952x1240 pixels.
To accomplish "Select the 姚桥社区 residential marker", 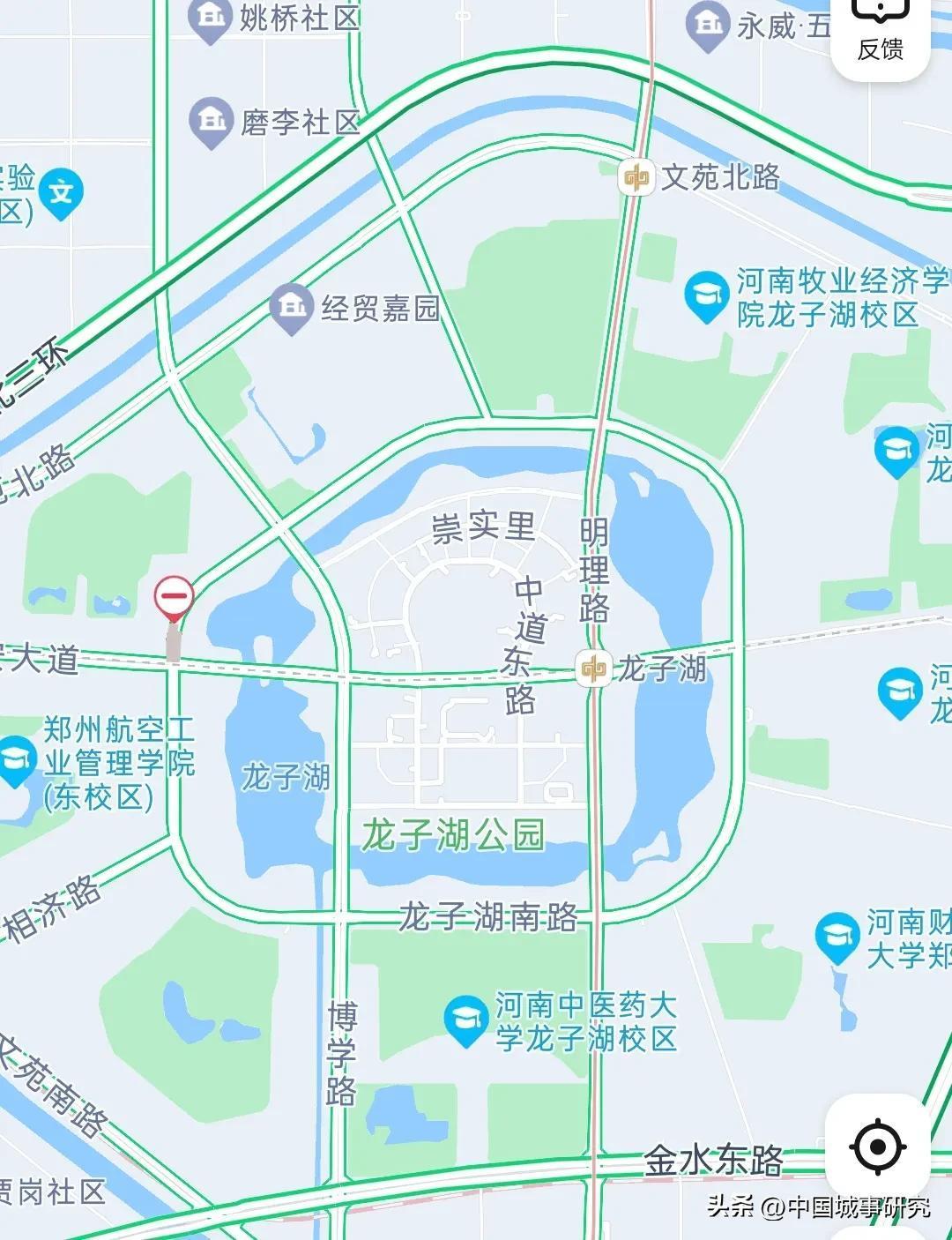I will (211, 18).
